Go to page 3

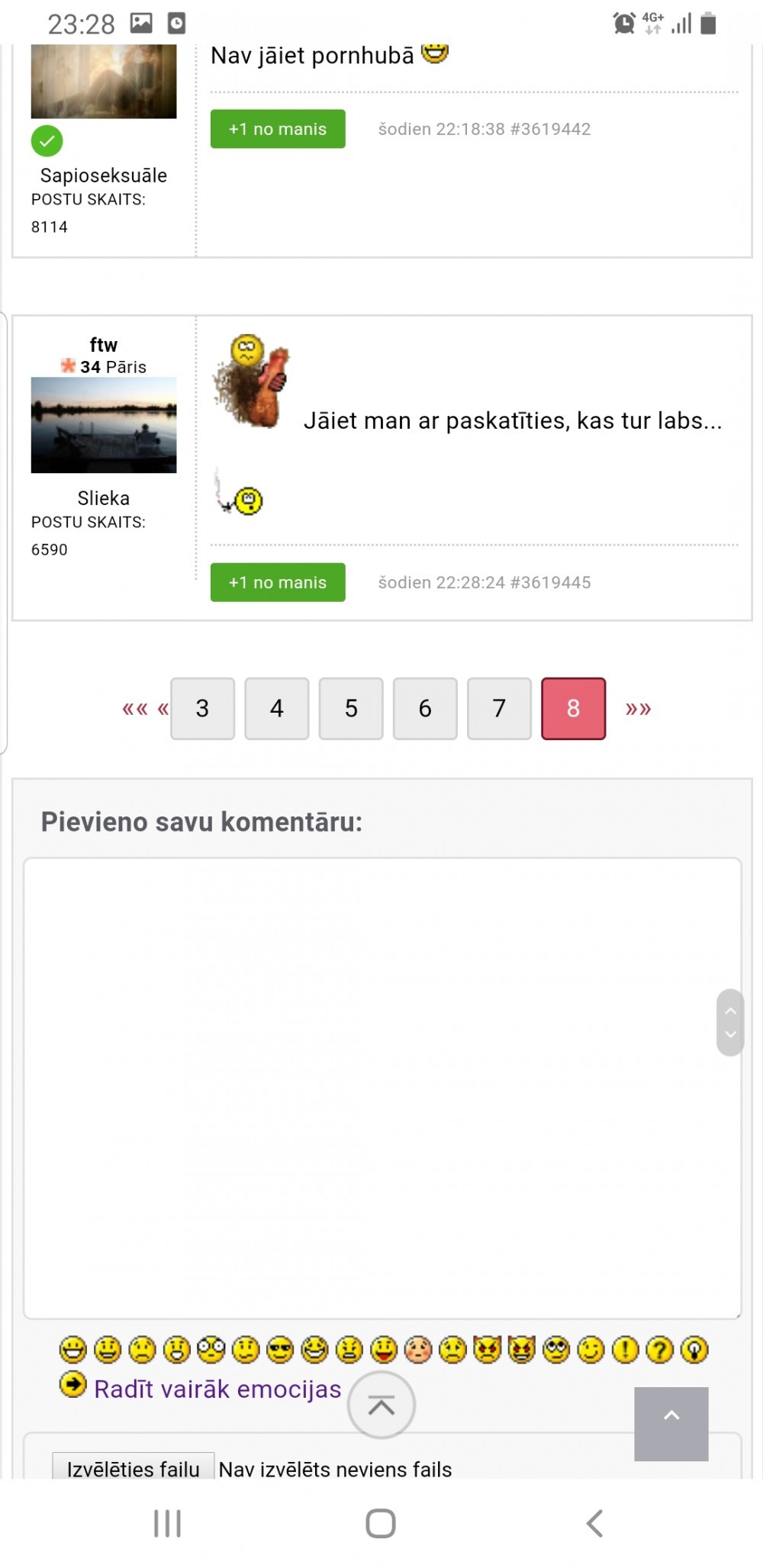(202, 708)
